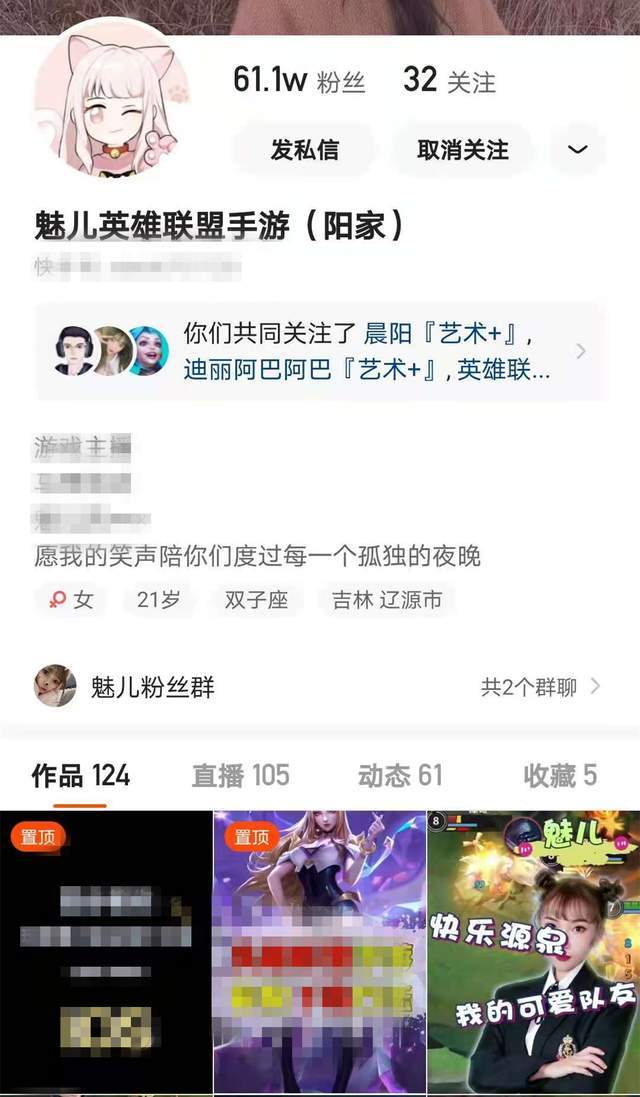The height and width of the screenshot is (1097, 640).
Task: Open the 魅儿粉丝群 group chat row
Action: click(x=320, y=687)
